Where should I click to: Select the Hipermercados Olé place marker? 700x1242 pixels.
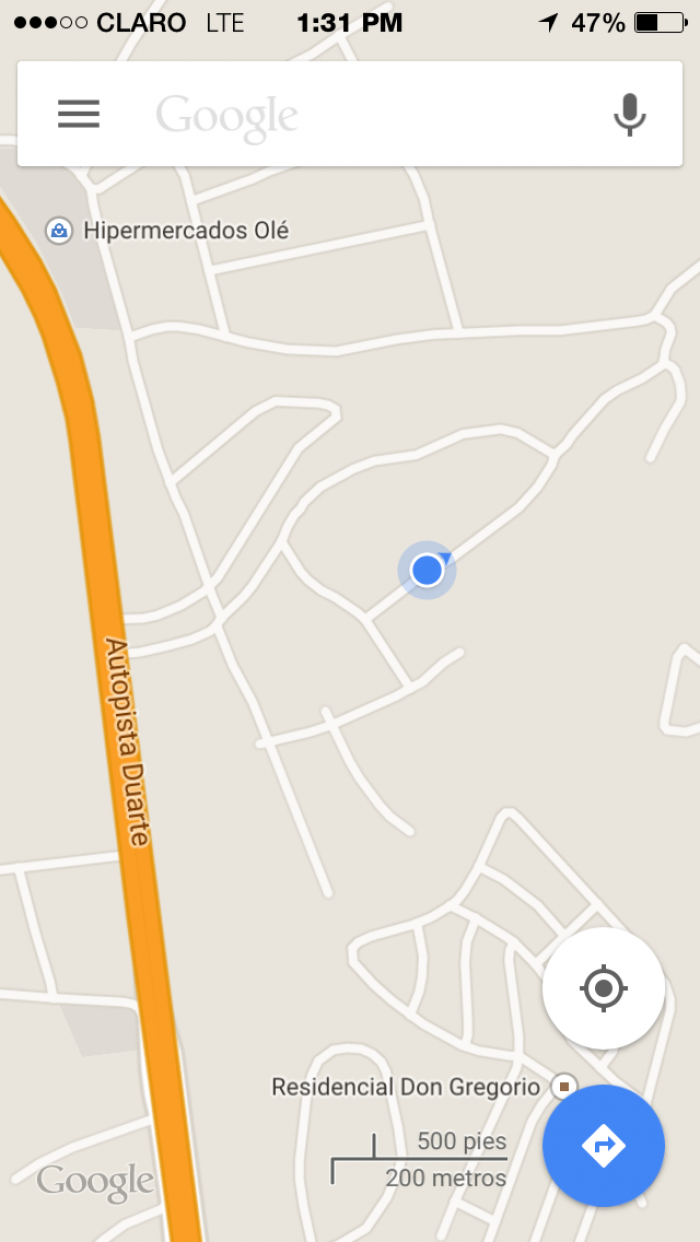[59, 231]
